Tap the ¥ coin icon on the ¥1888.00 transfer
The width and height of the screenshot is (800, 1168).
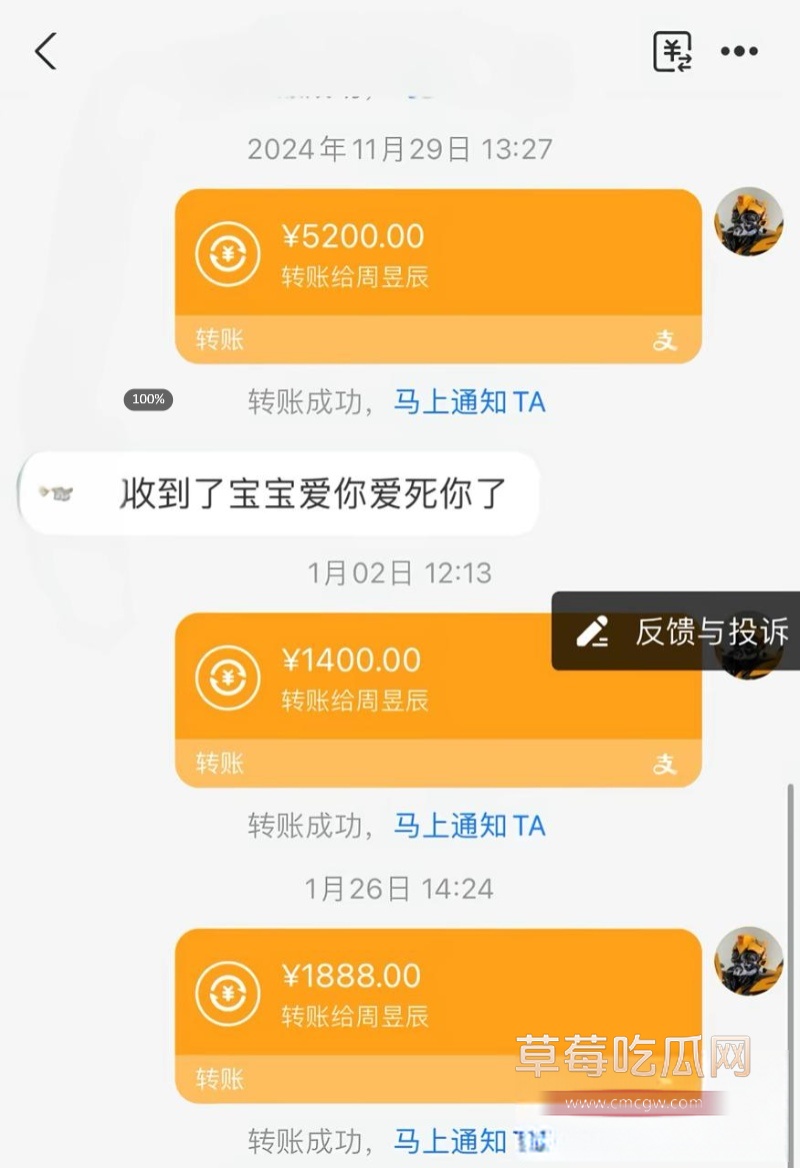tap(228, 993)
